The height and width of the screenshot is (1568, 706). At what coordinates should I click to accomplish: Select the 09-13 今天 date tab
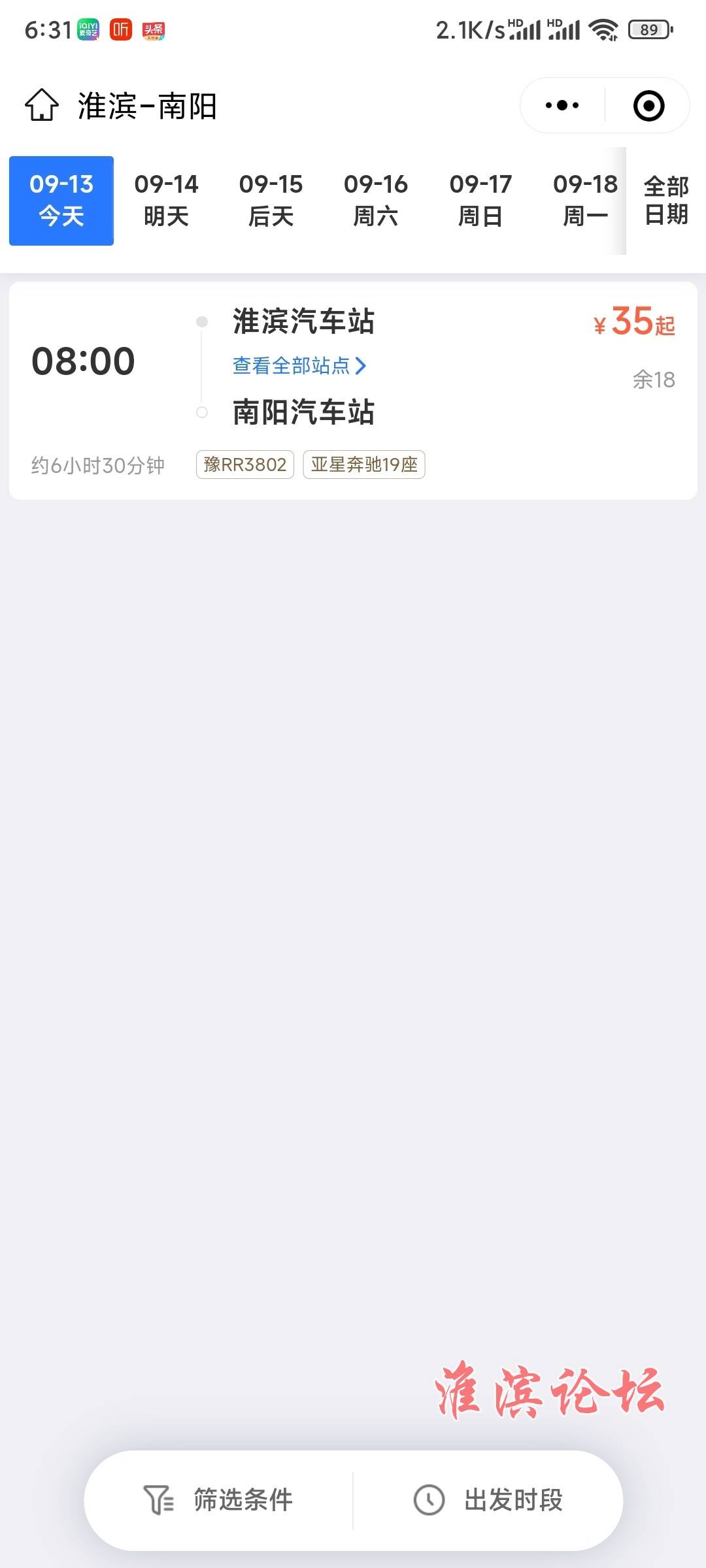point(61,201)
